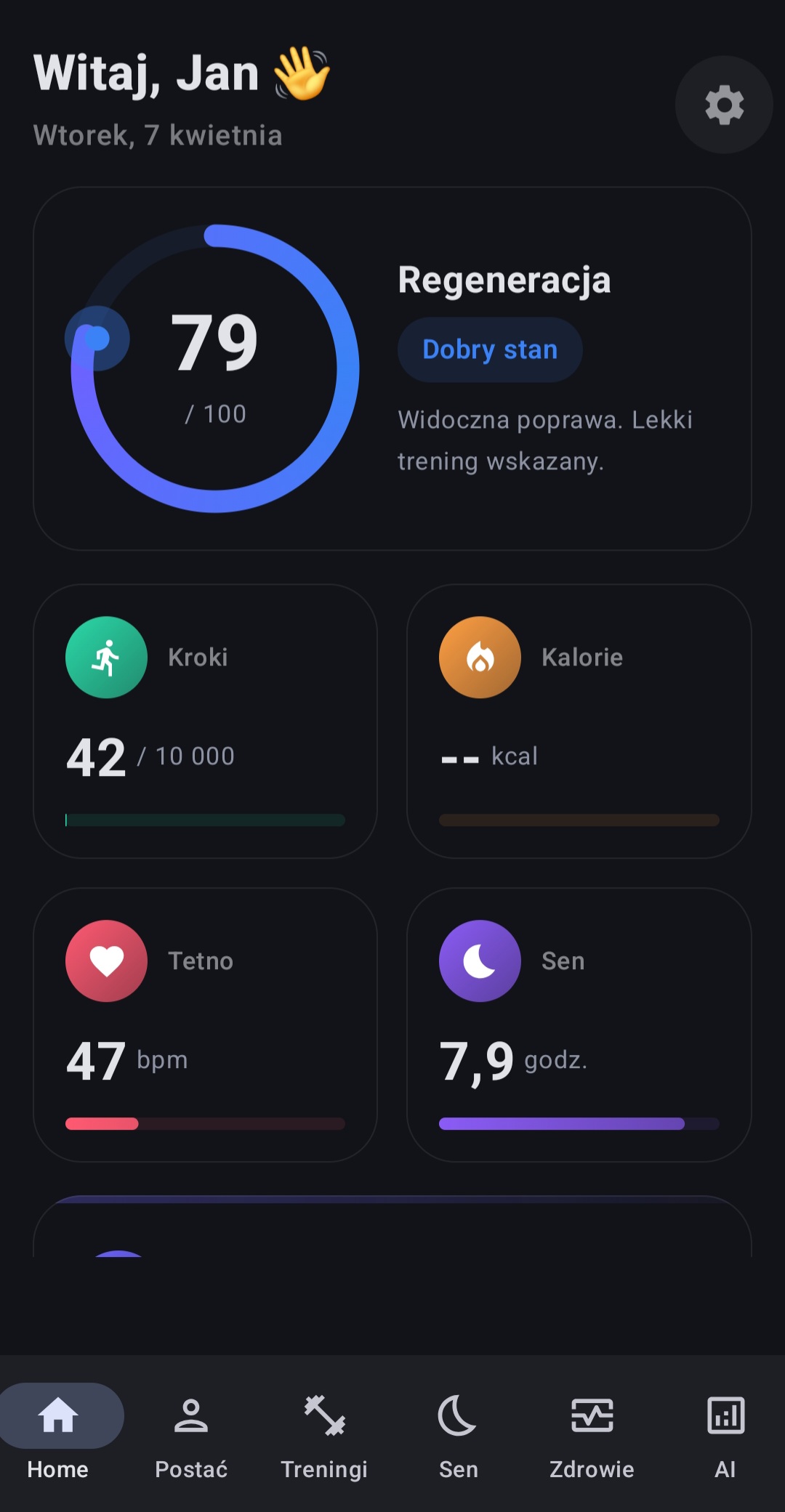Image resolution: width=785 pixels, height=1512 pixels.
Task: Open the settings gear icon
Action: (x=724, y=105)
